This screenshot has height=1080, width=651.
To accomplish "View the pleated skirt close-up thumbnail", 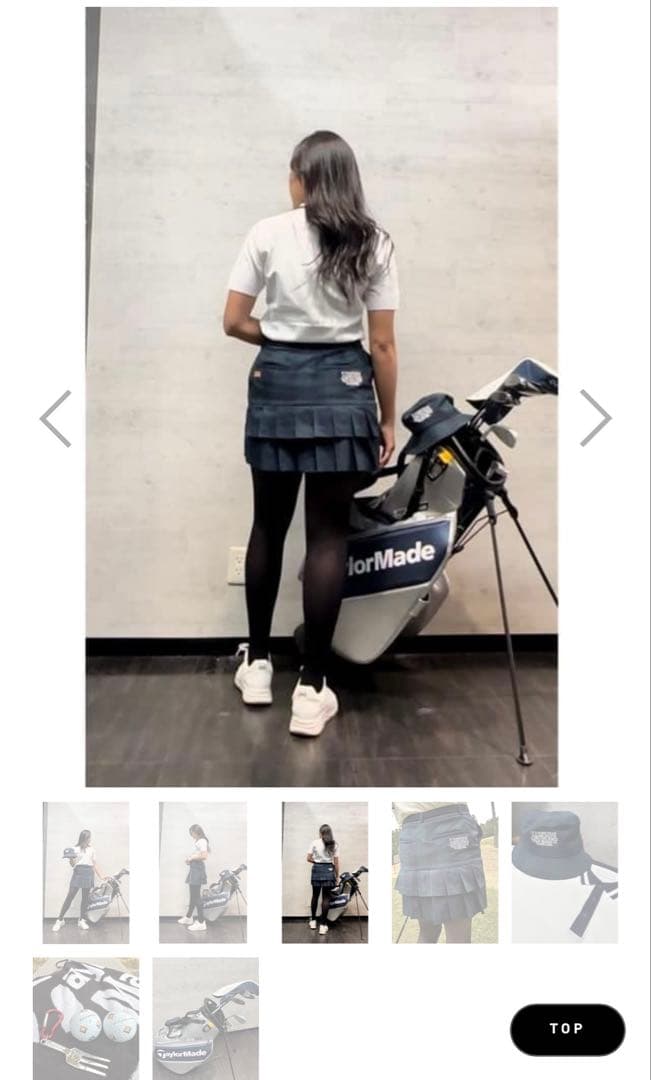I will [442, 872].
